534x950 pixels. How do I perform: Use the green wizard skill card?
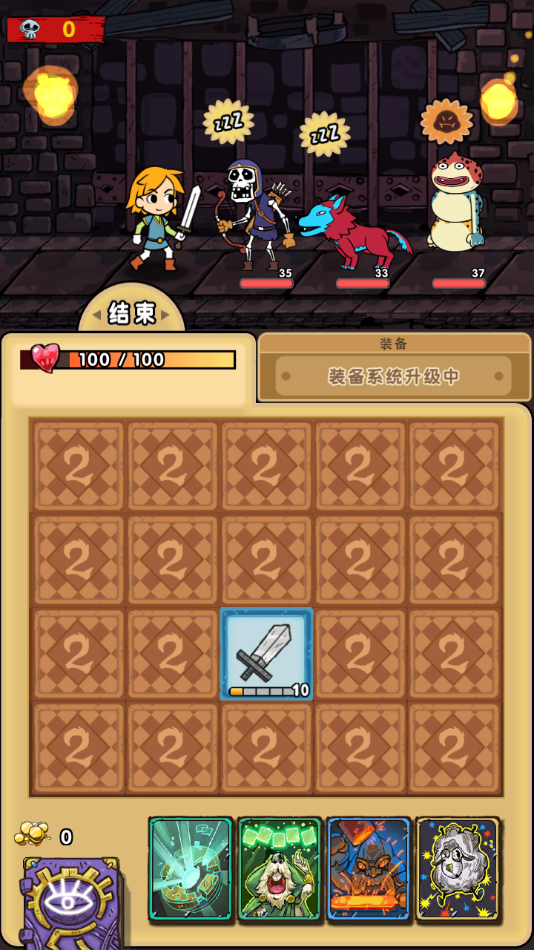click(279, 870)
